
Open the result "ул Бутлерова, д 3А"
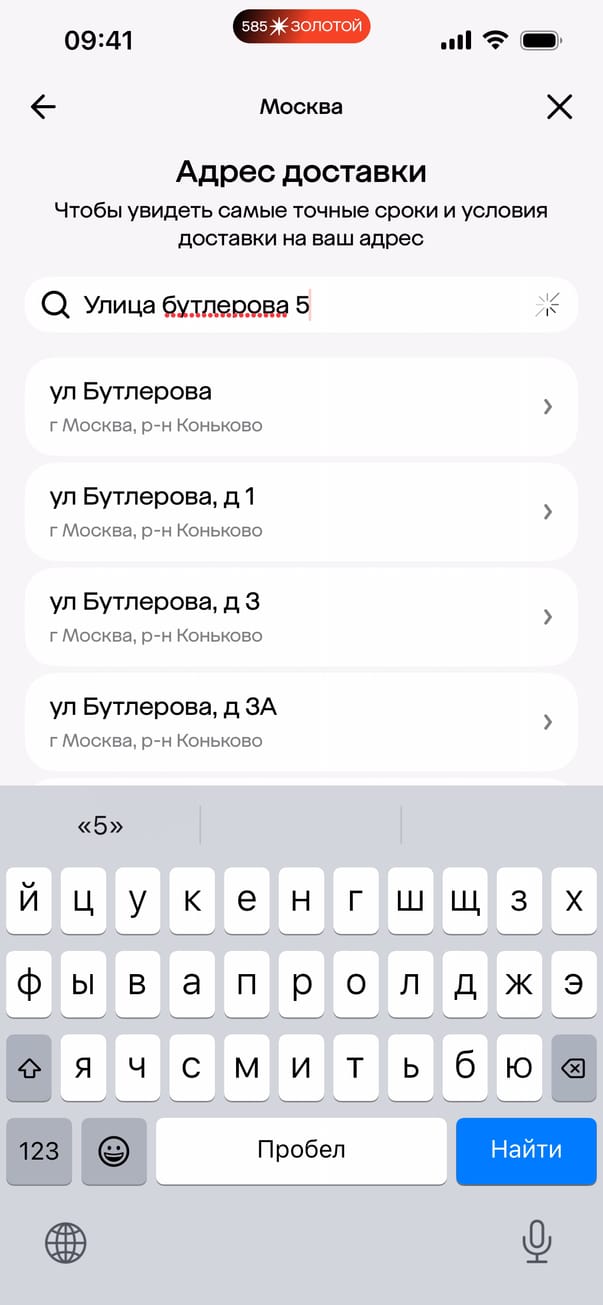pyautogui.click(x=301, y=722)
